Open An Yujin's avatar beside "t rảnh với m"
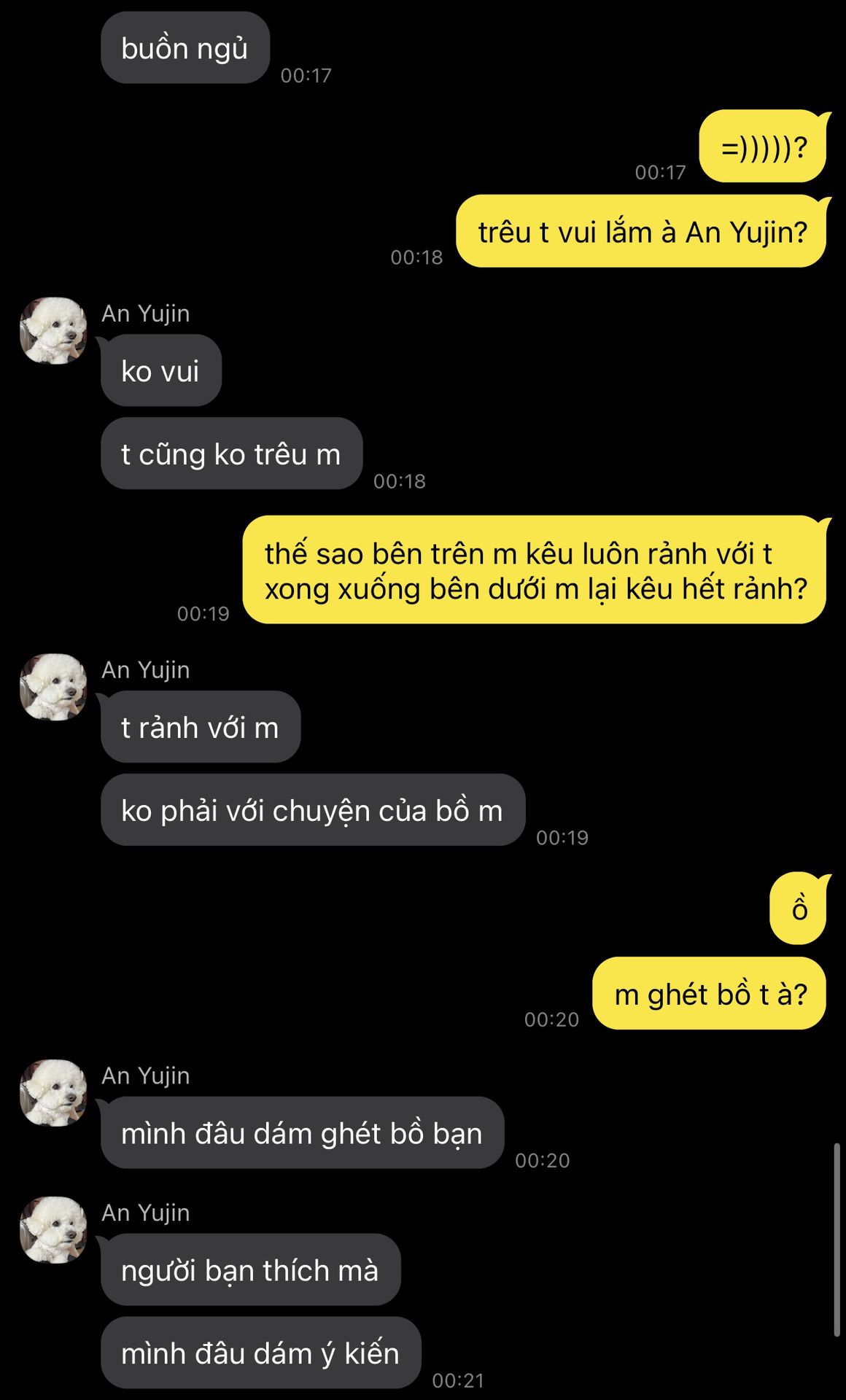 53,687
